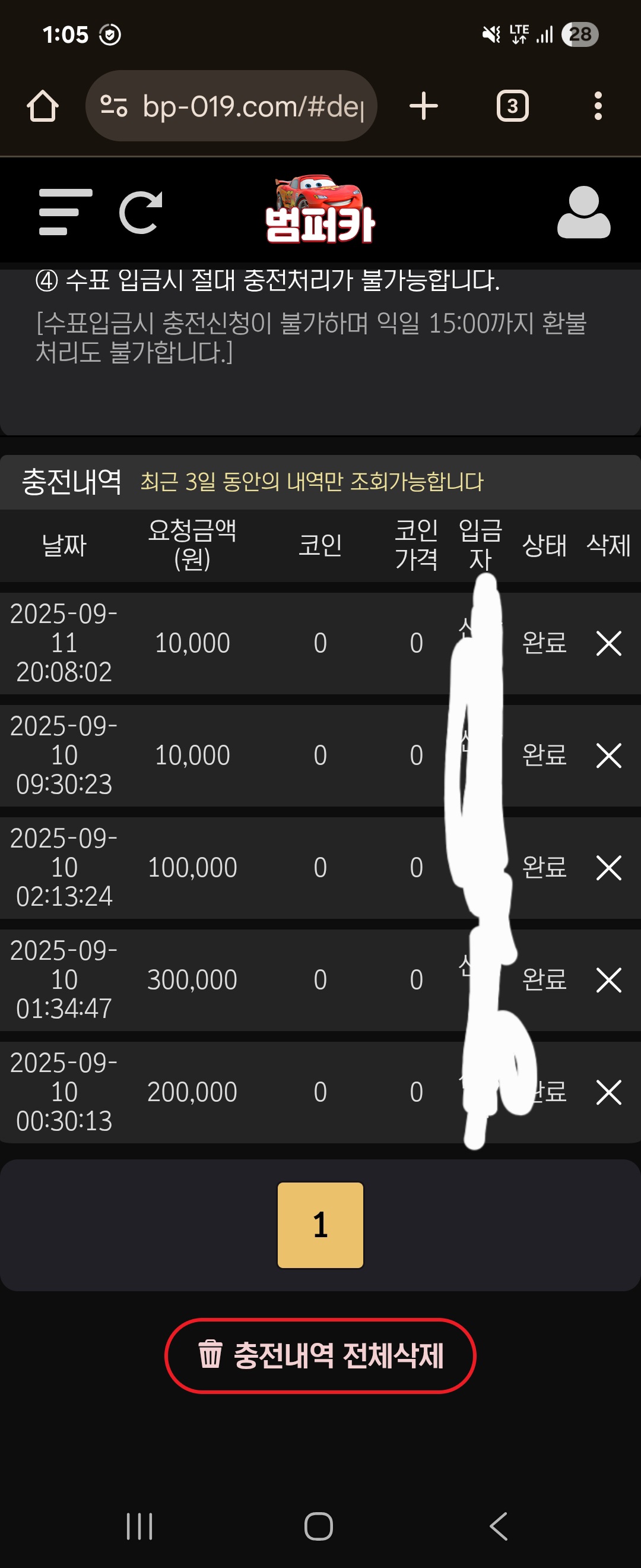The image size is (641, 1568).
Task: Open a new browser tab
Action: [423, 106]
